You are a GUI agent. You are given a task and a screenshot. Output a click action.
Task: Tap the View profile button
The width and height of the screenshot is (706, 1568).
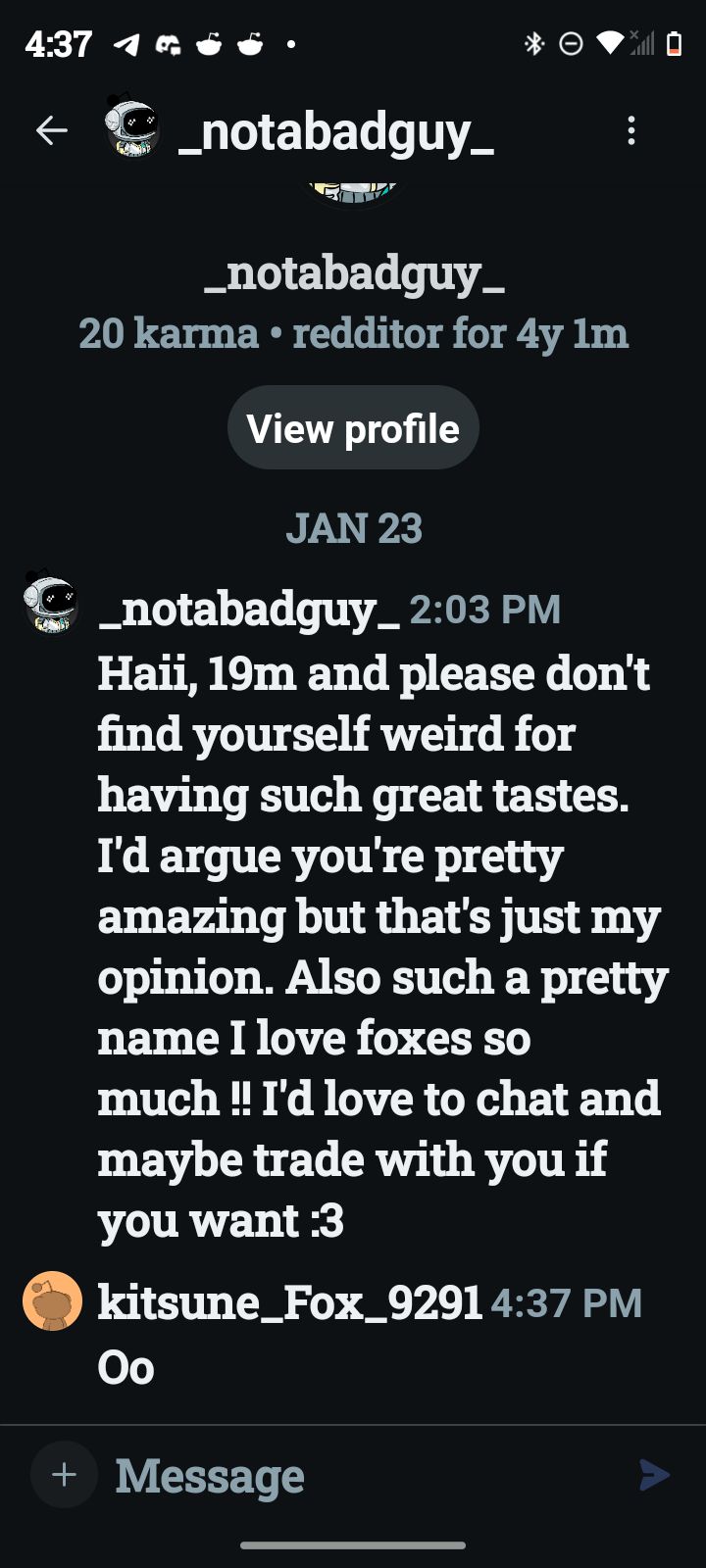pos(353,428)
